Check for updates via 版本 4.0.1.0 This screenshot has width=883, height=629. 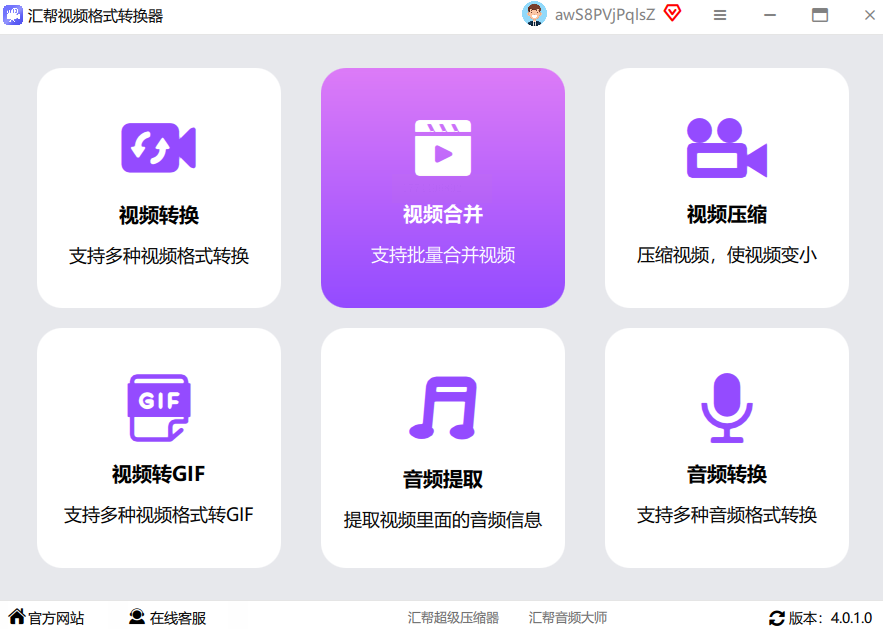pos(820,618)
